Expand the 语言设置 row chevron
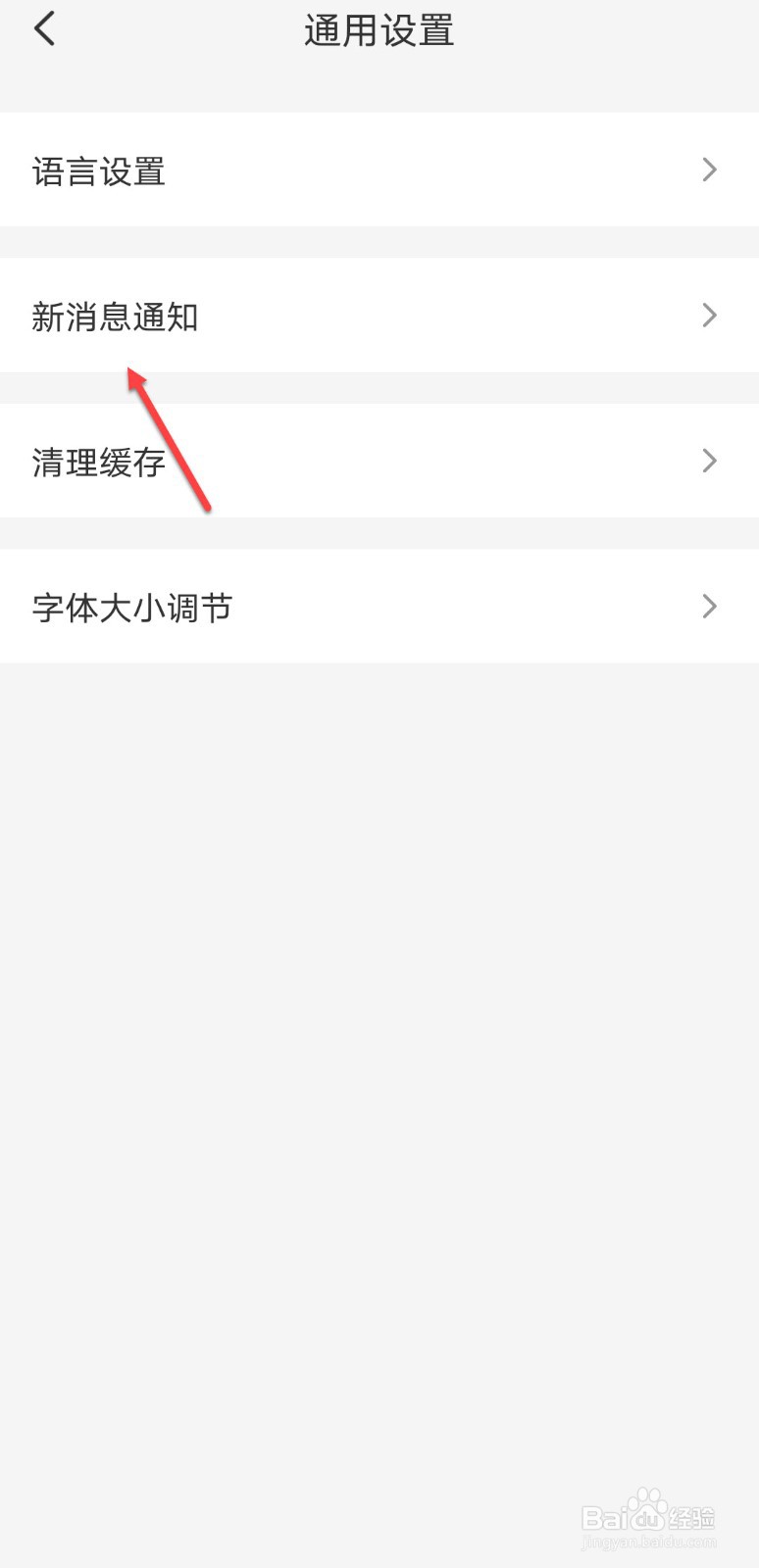 click(x=709, y=170)
